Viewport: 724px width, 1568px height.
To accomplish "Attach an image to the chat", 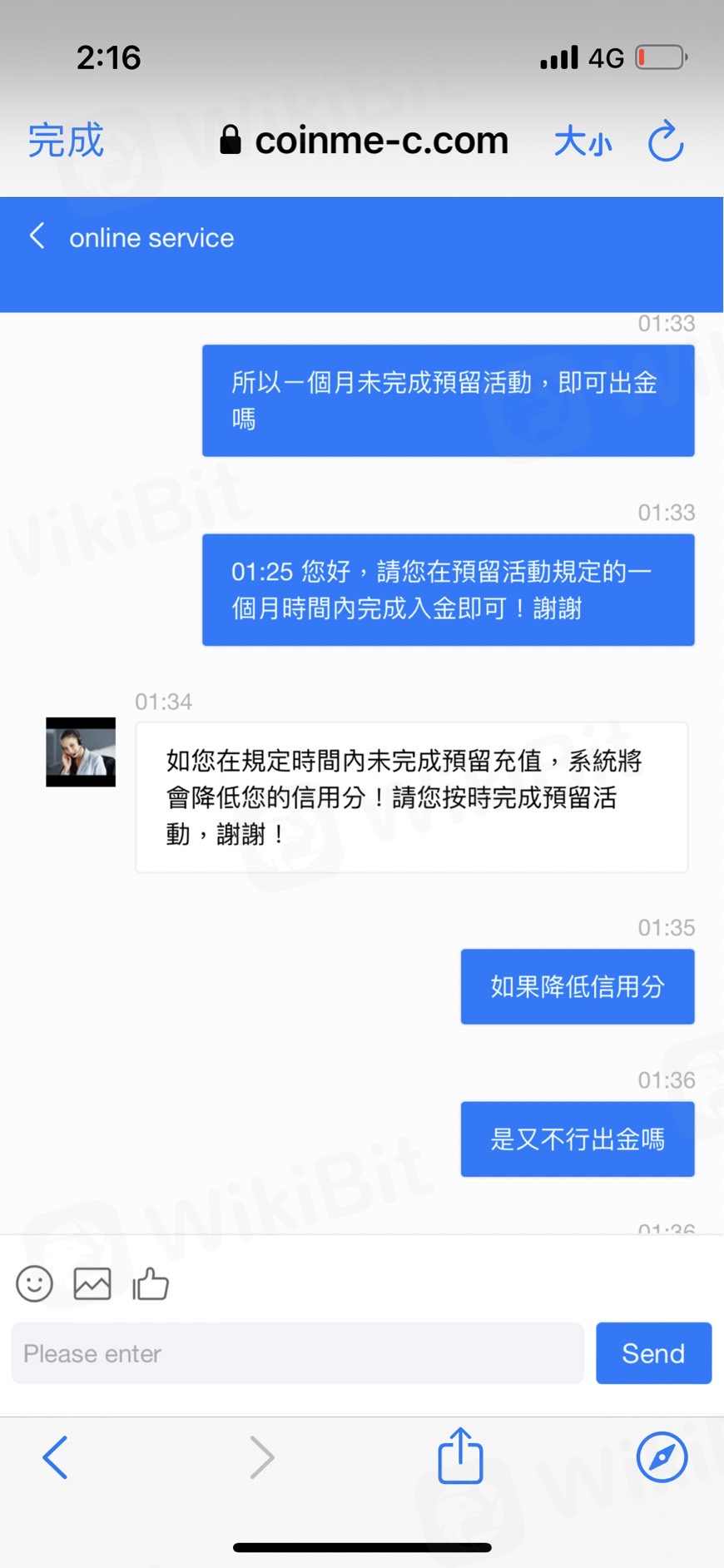I will click(x=92, y=1283).
